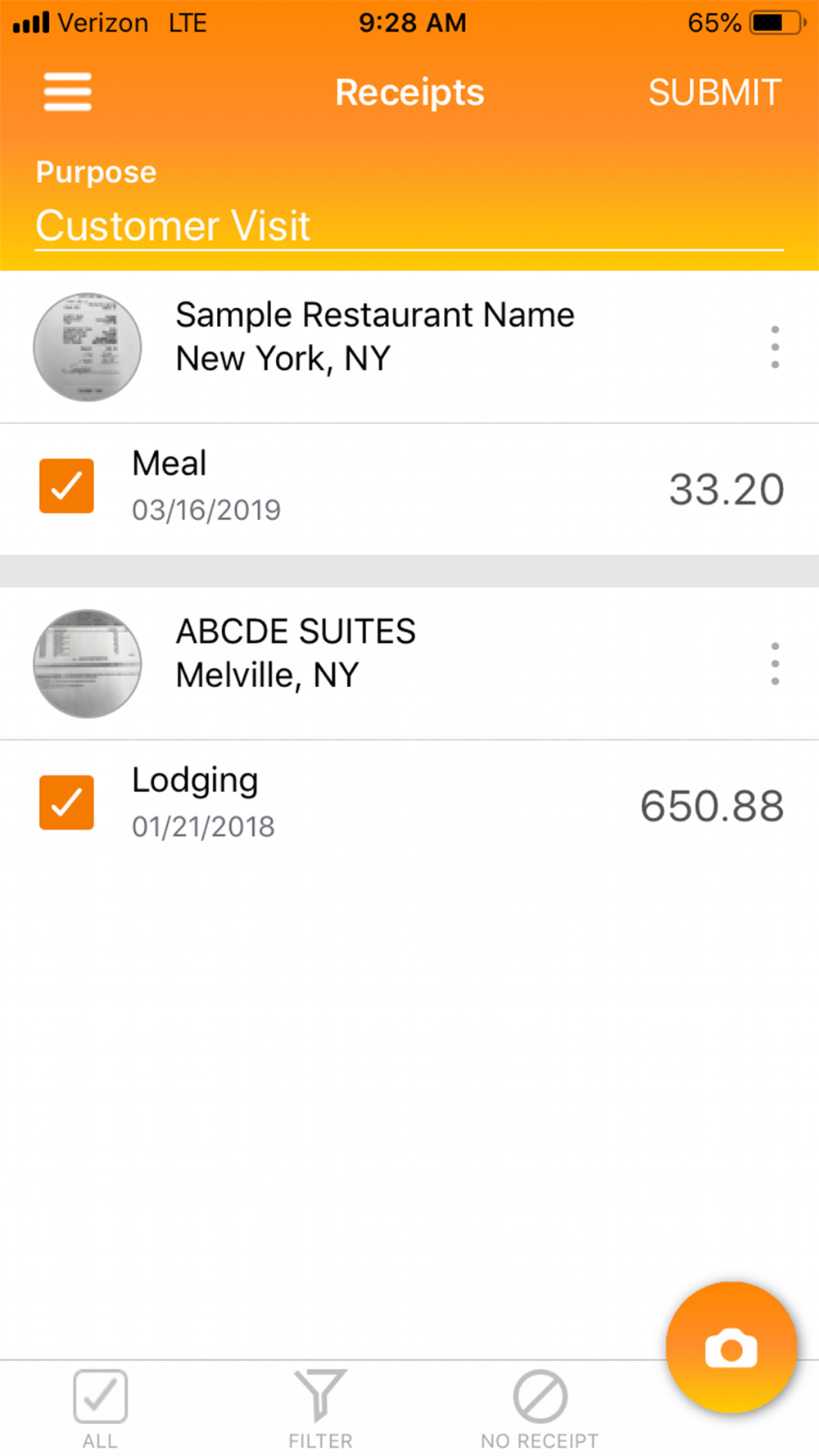This screenshot has height=1456, width=819.
Task: Add a NO RECEIPT expense
Action: point(540,1409)
